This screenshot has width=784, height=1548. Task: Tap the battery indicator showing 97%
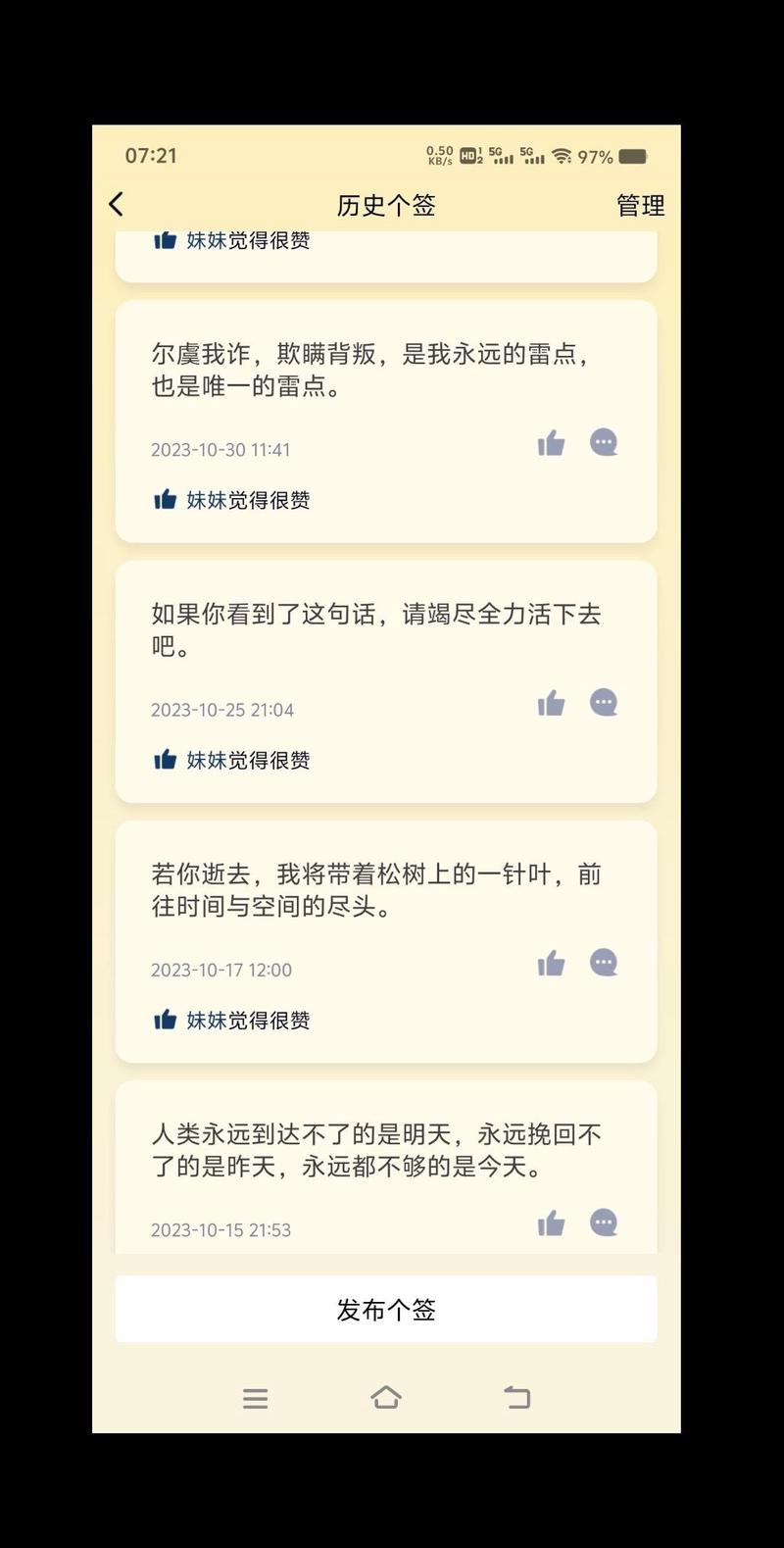point(634,155)
